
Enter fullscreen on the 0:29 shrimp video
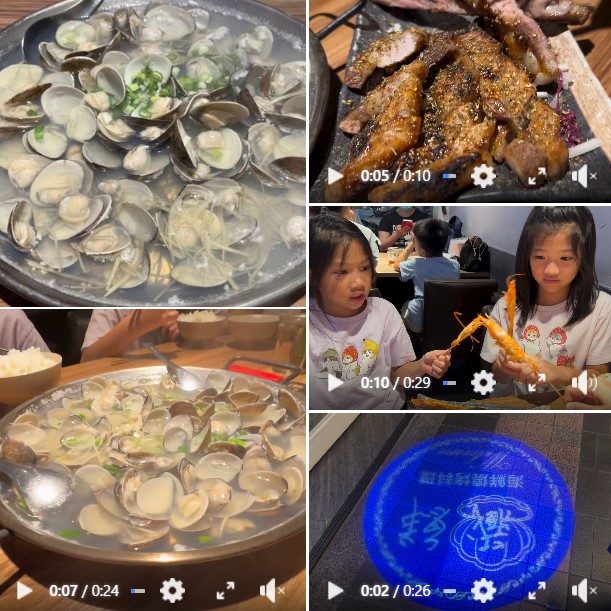tap(537, 382)
